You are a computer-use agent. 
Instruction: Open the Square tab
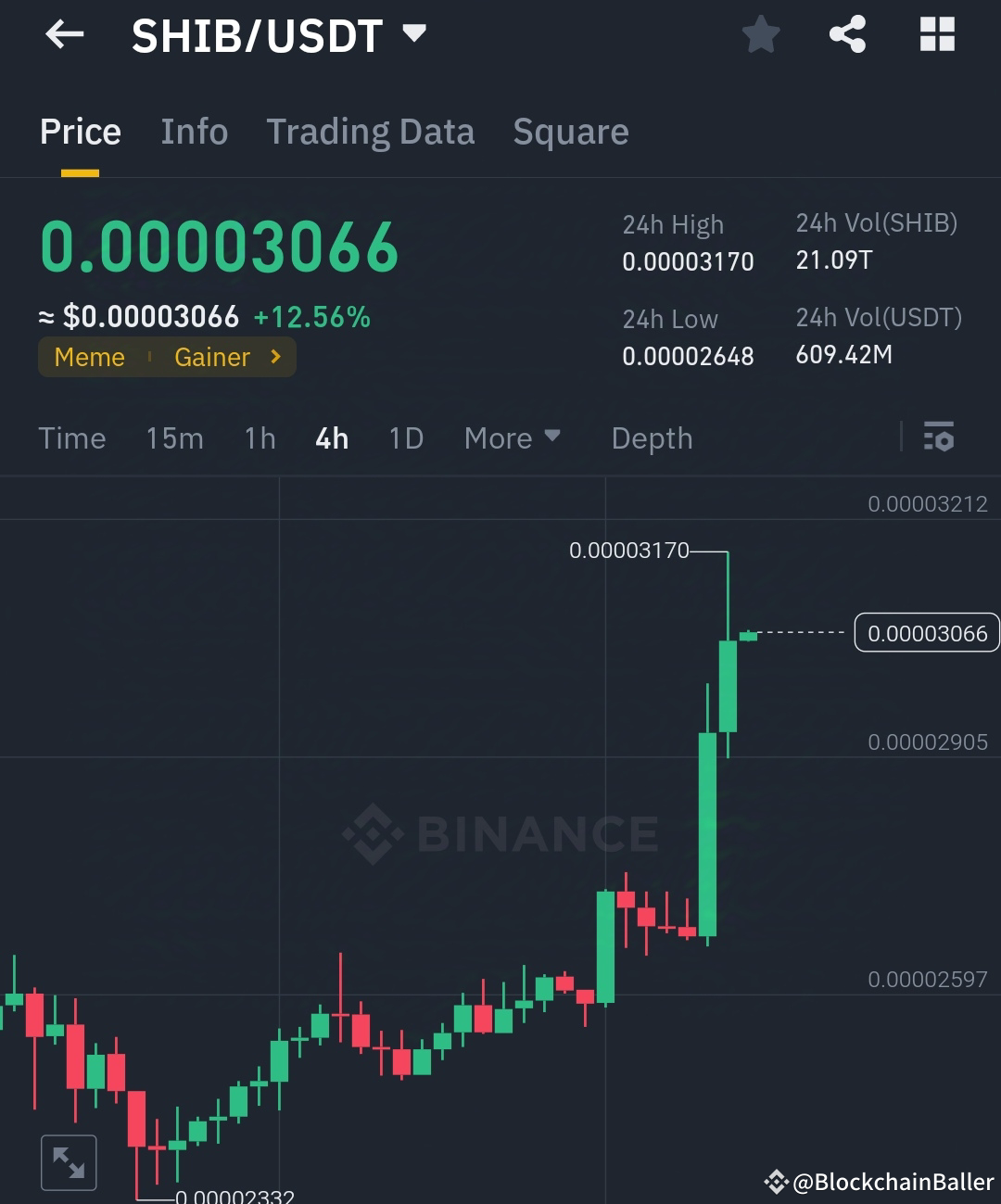click(571, 131)
